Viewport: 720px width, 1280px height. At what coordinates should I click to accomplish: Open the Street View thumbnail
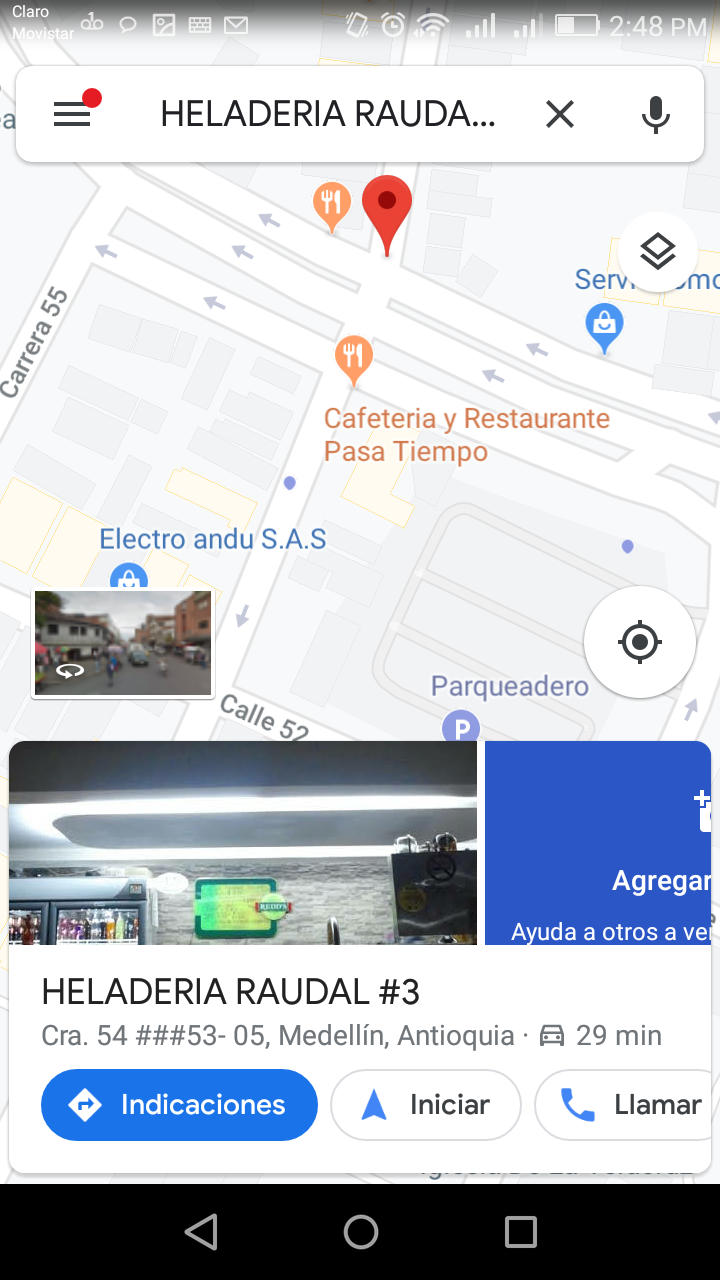pos(123,643)
